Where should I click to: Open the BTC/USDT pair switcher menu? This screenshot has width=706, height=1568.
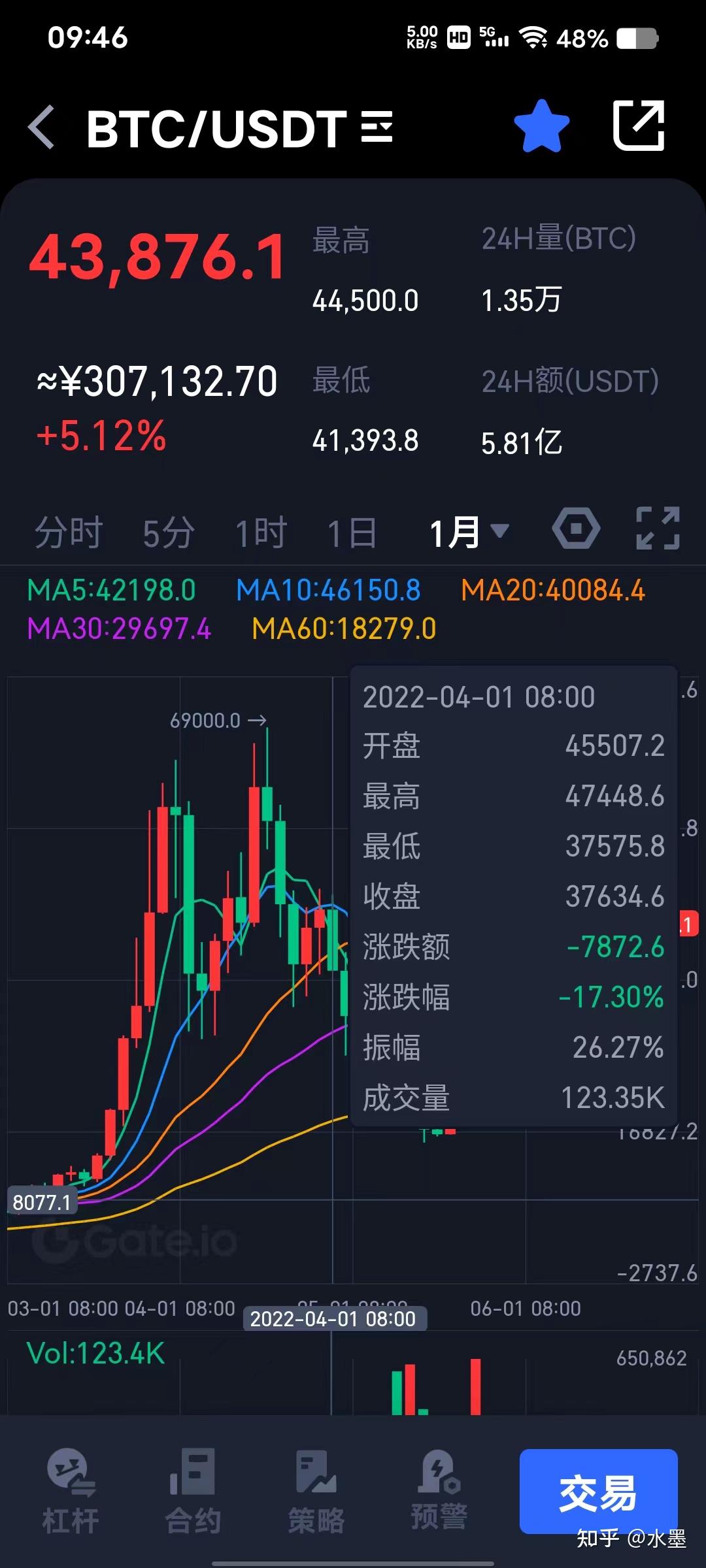point(377,127)
